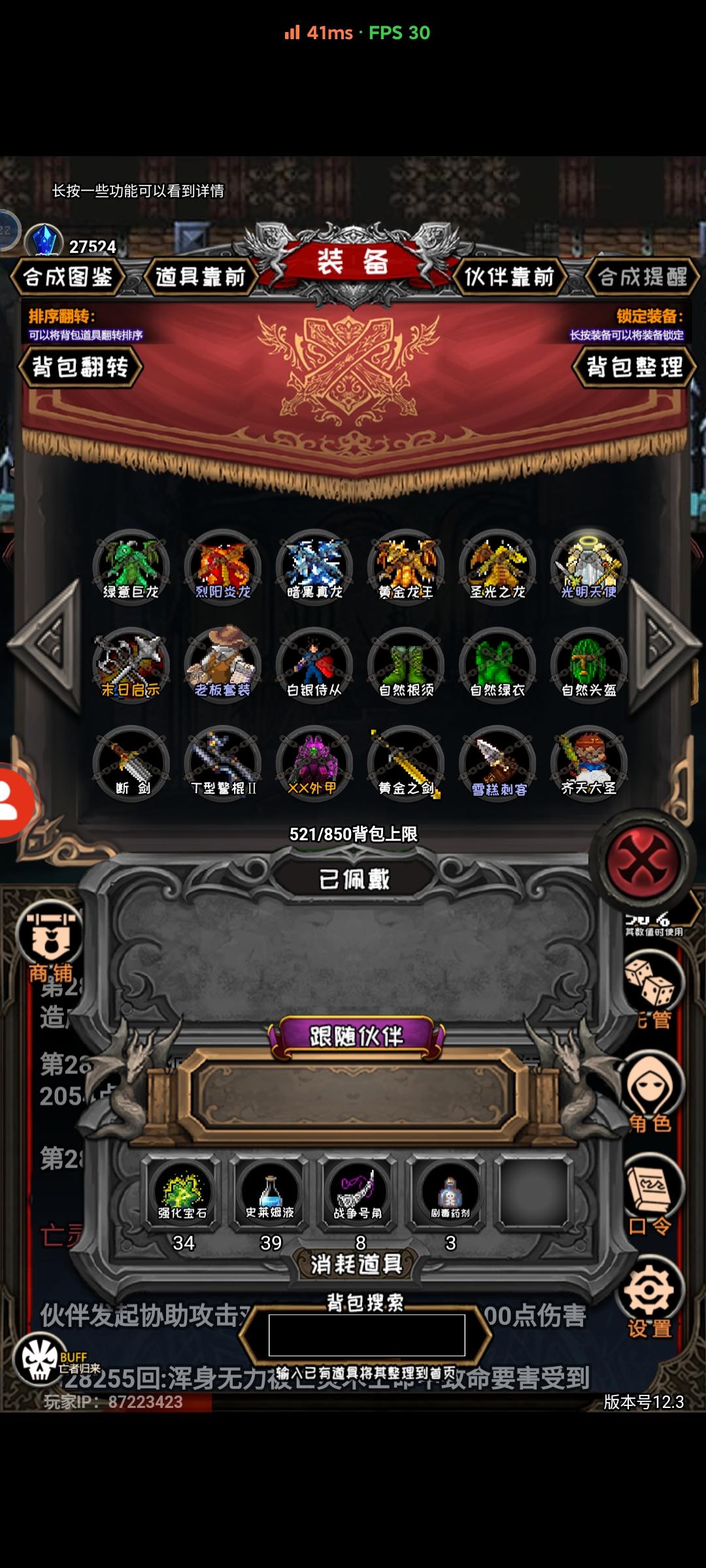Switch to the 伙伴靠前 tab
This screenshot has height=1568, width=706.
click(x=510, y=277)
